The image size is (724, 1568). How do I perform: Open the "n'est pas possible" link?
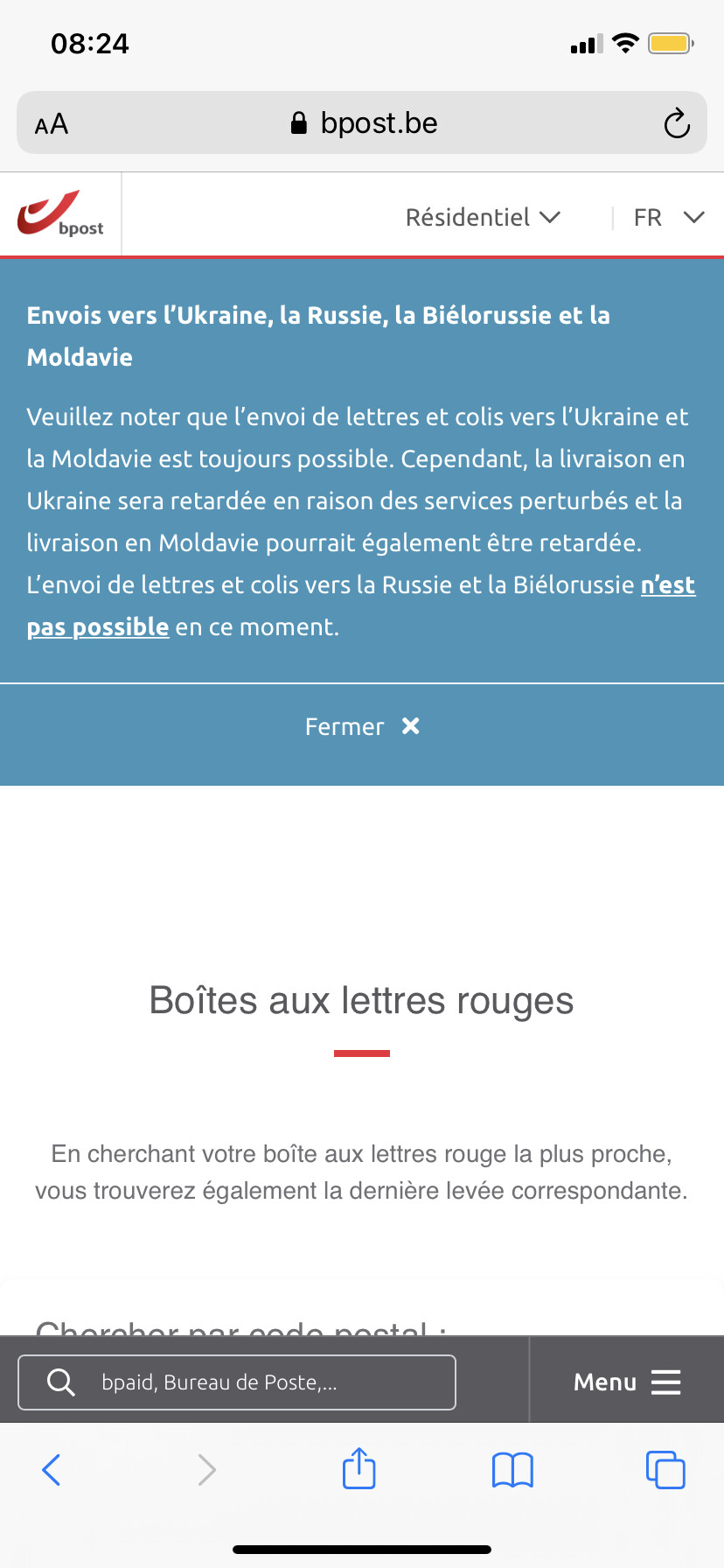pos(361,605)
